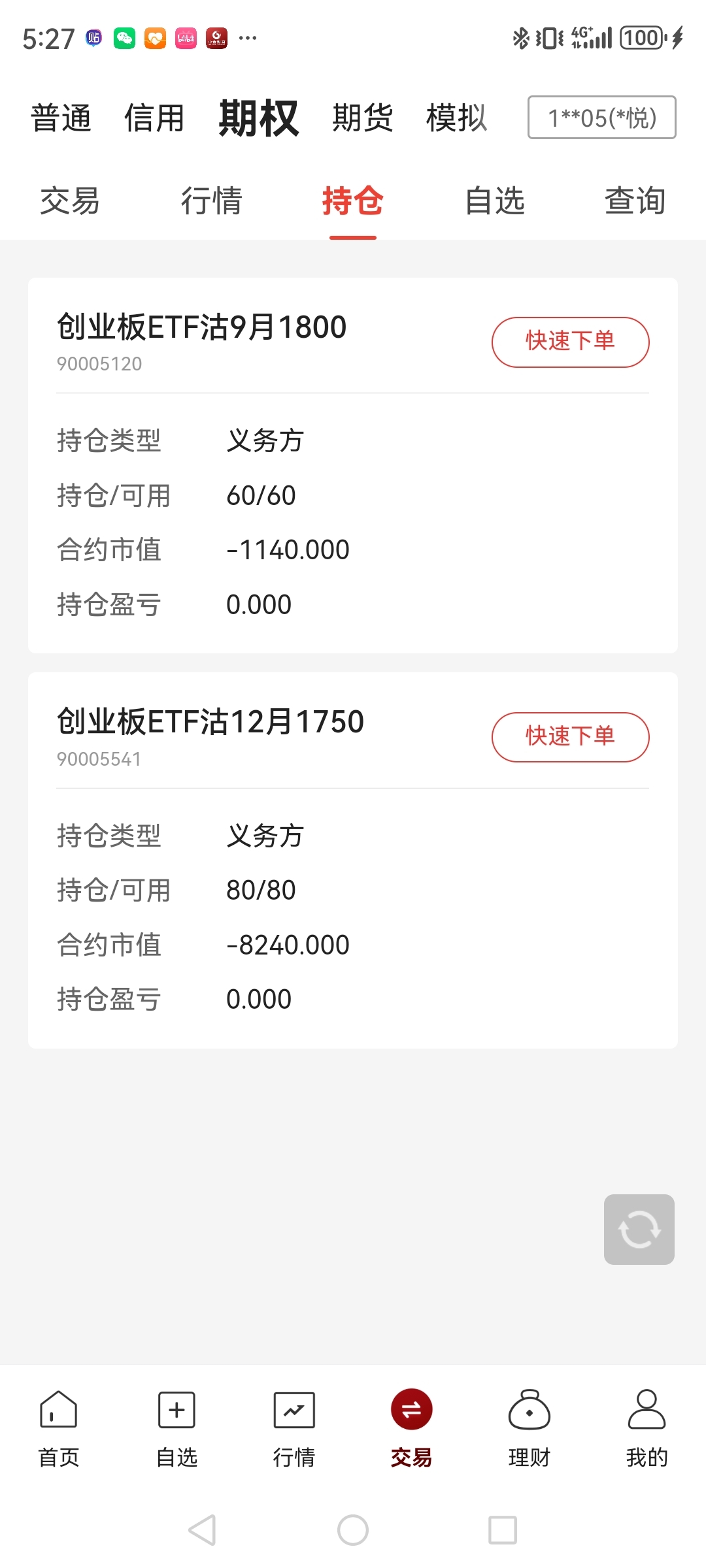706x1568 pixels.
Task: Open the 创业板ETF沽12月1750 position card
Action: pyautogui.click(x=353, y=860)
